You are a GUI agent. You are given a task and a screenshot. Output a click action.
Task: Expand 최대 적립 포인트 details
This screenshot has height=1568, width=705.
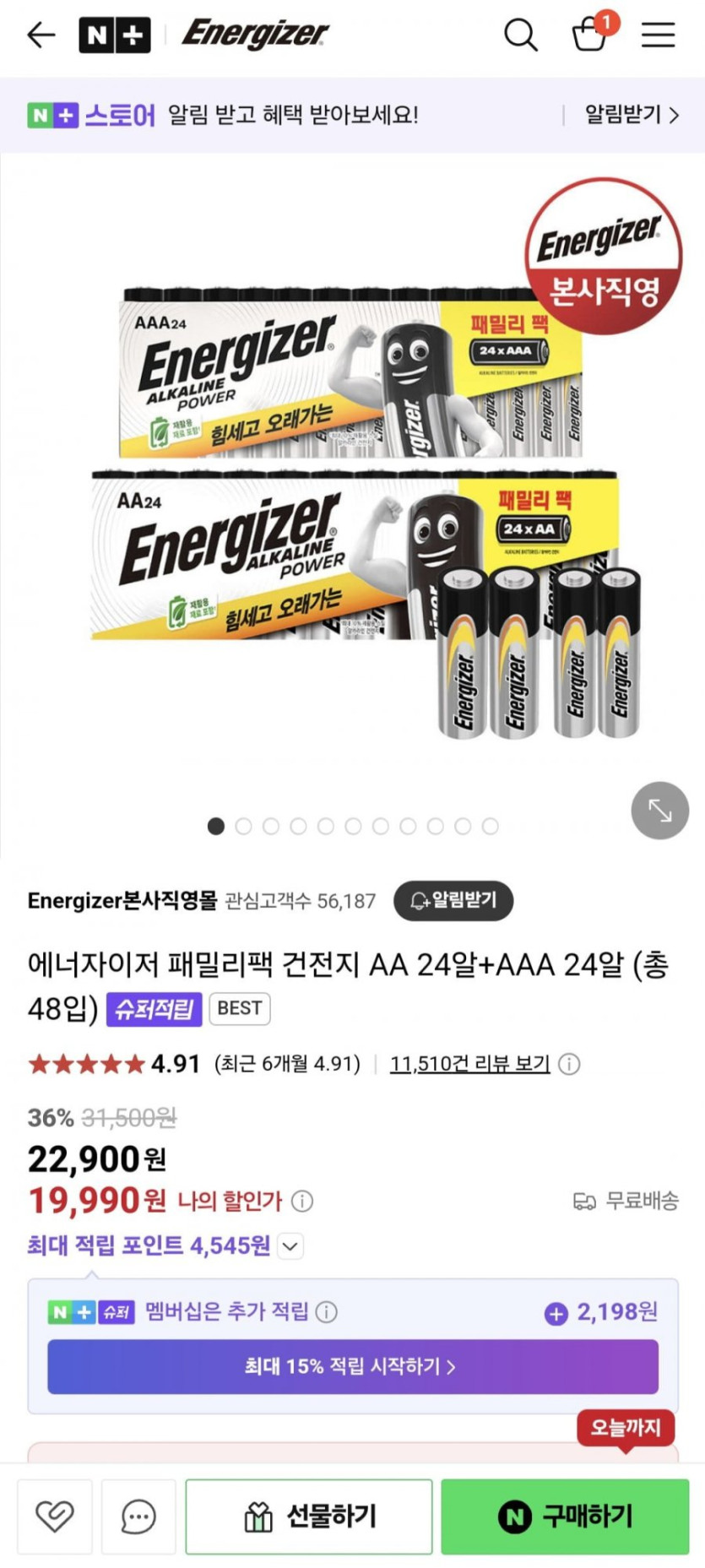click(x=290, y=1246)
